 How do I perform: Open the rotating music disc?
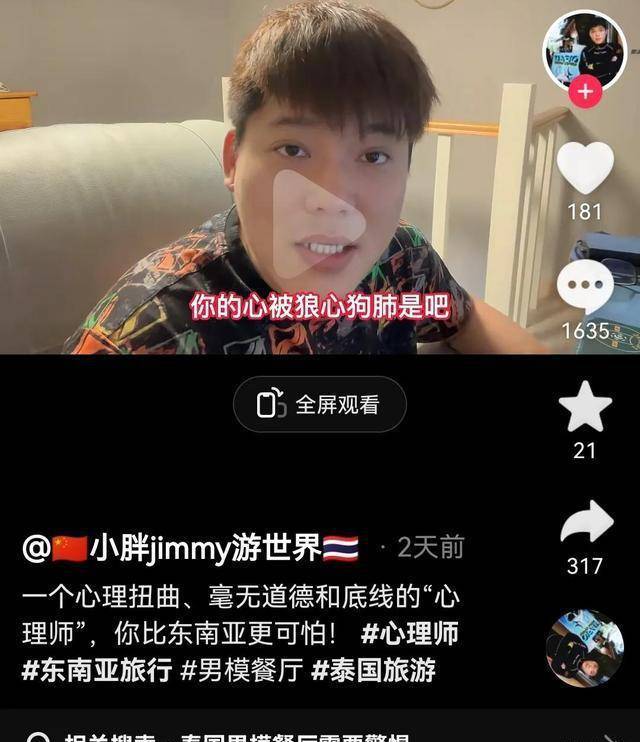[x=585, y=648]
